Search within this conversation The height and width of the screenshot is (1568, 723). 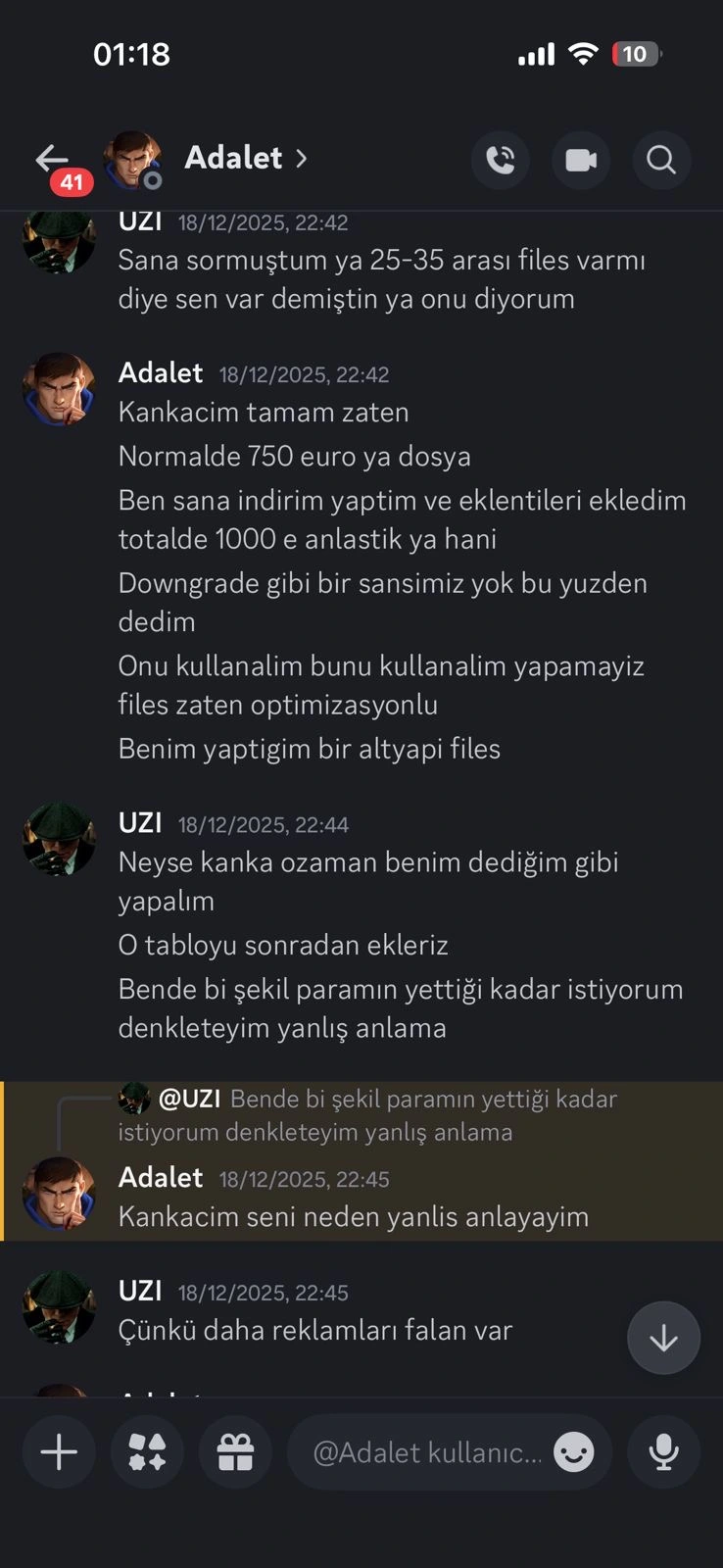pos(661,160)
